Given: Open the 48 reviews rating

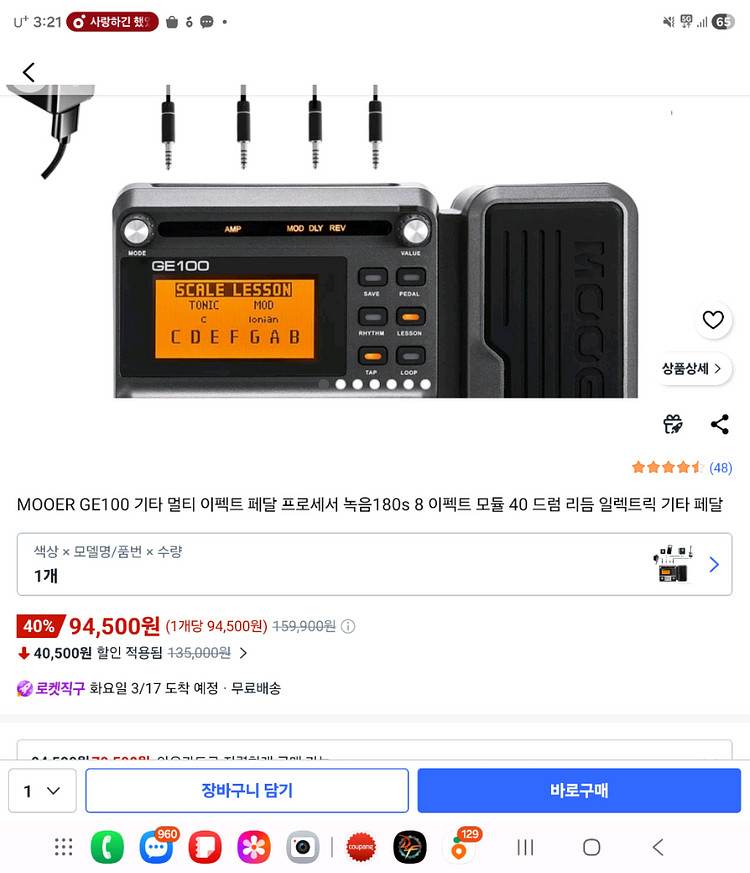Looking at the screenshot, I should pyautogui.click(x=681, y=468).
